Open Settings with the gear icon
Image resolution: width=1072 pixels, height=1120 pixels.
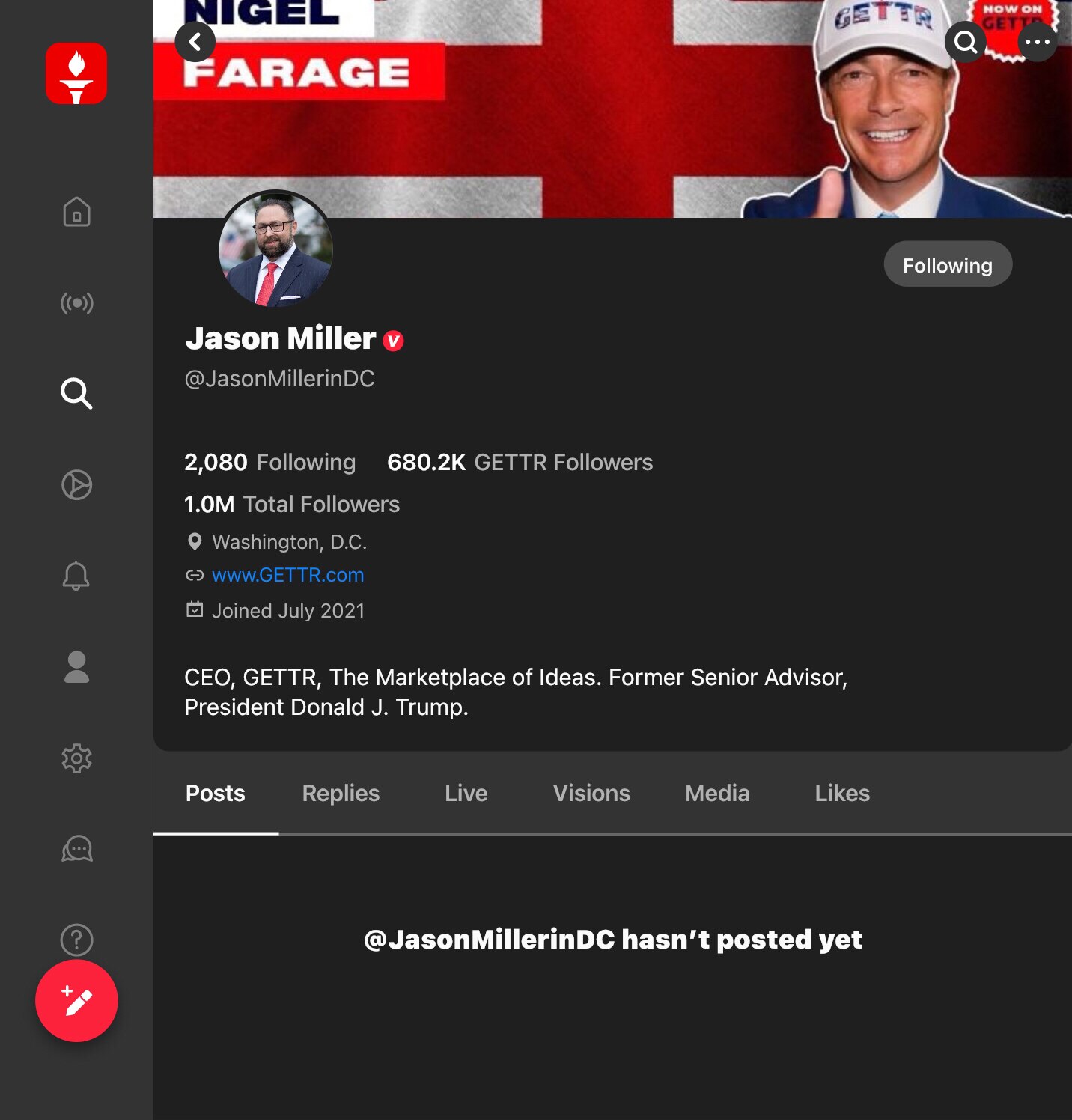click(77, 758)
